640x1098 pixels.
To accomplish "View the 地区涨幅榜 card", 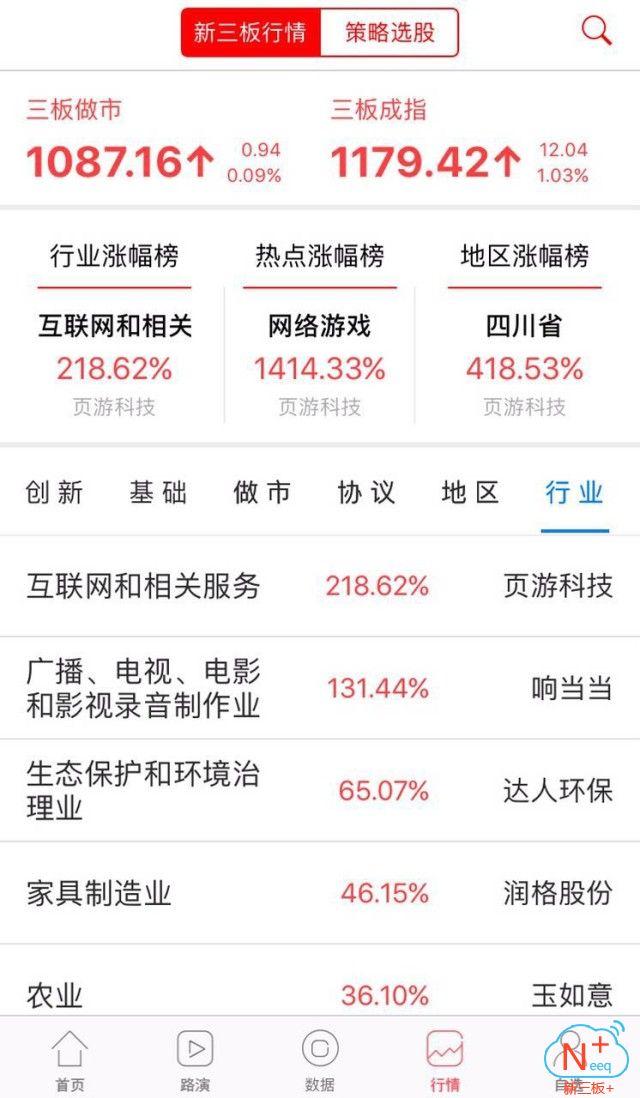I will pyautogui.click(x=524, y=330).
